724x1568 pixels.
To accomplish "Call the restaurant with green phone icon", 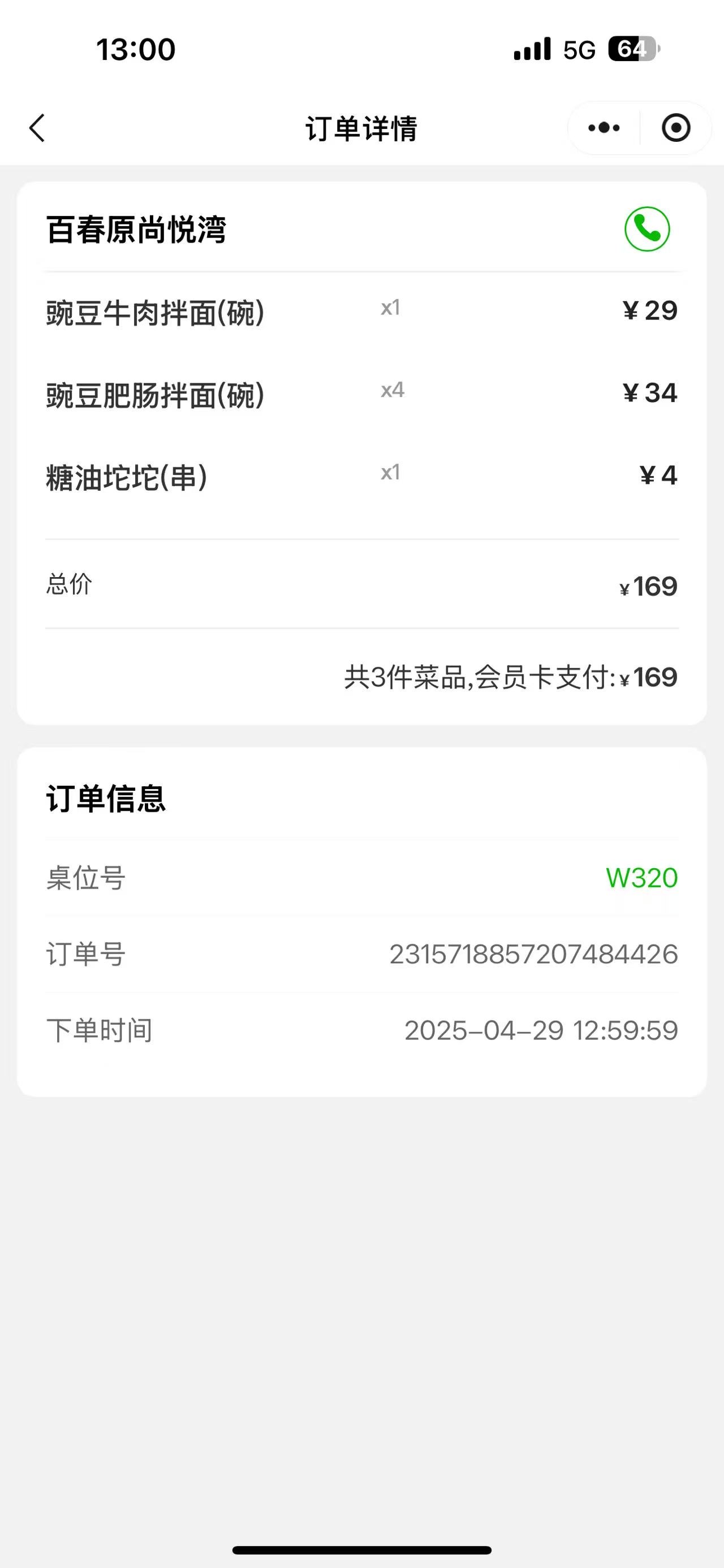I will coord(647,229).
